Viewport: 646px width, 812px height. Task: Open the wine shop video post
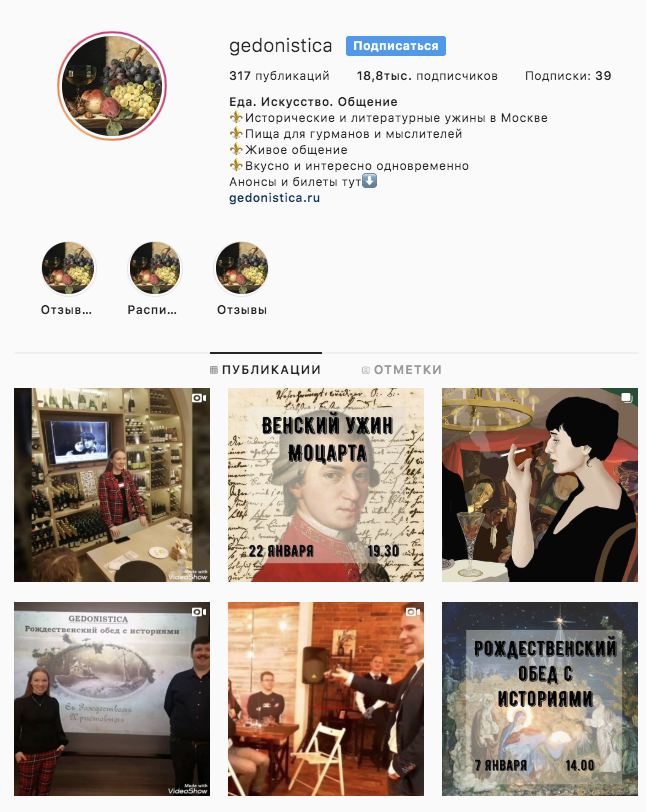[x=112, y=485]
